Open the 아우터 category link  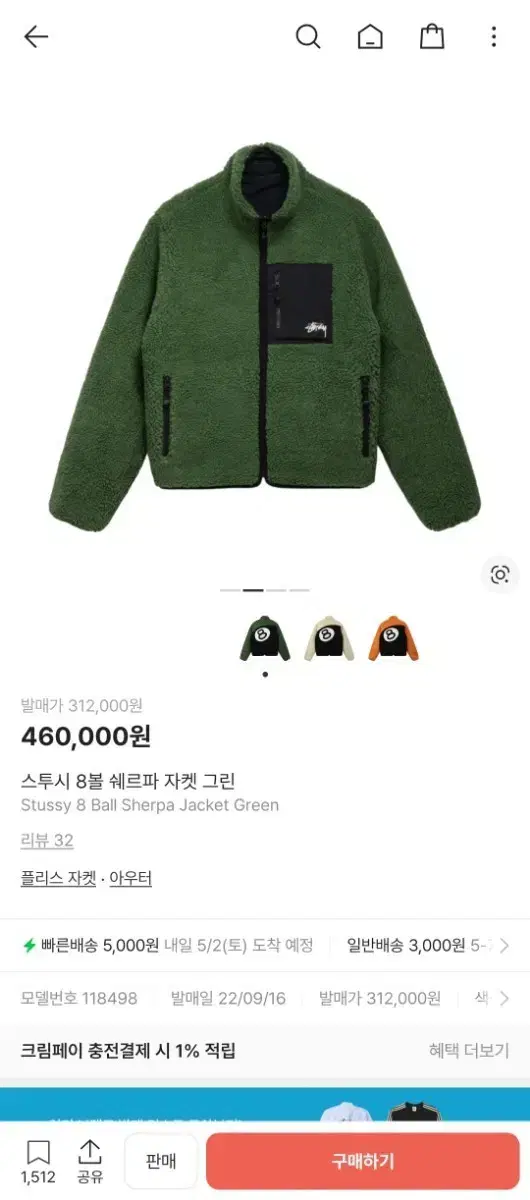coord(130,878)
